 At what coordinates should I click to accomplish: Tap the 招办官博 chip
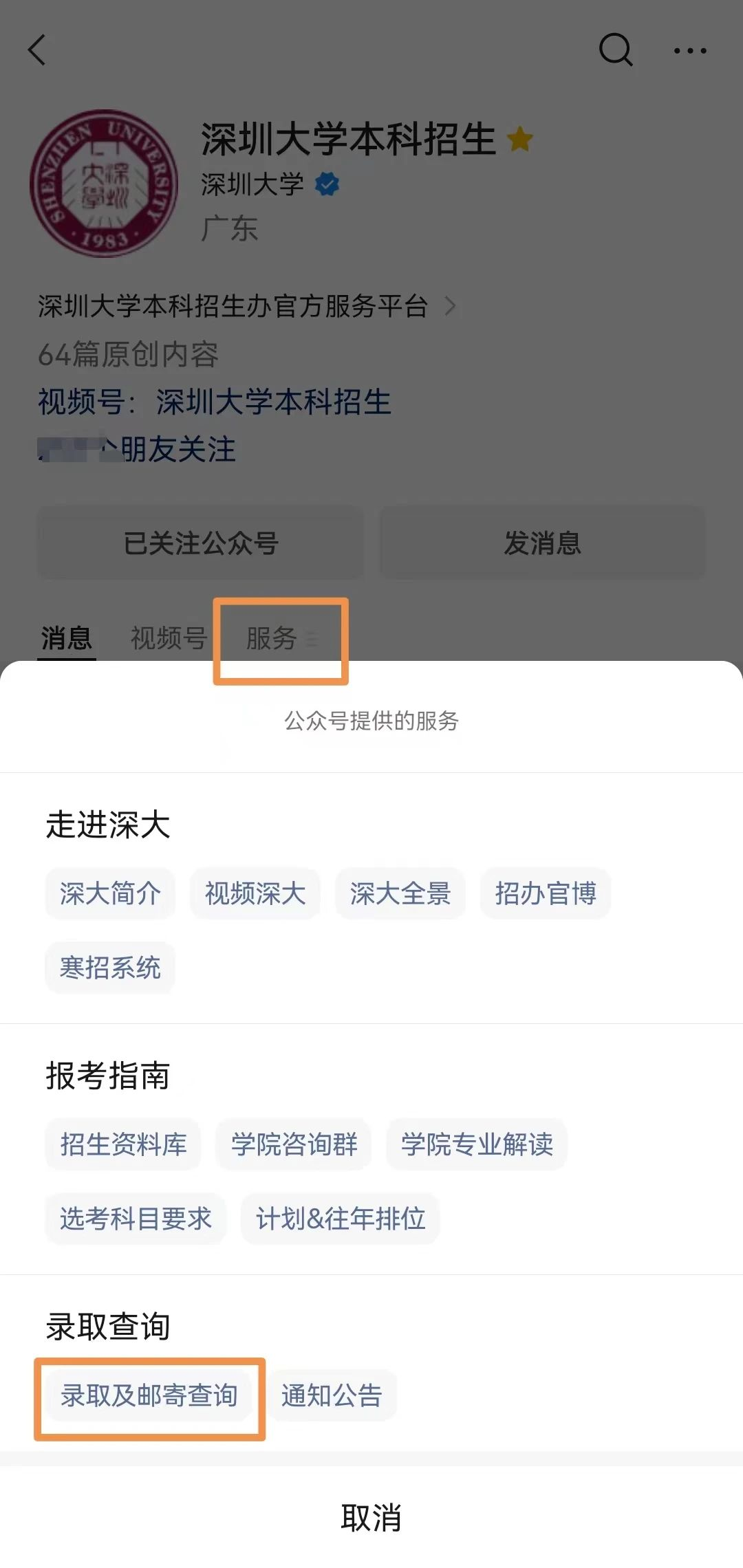546,893
